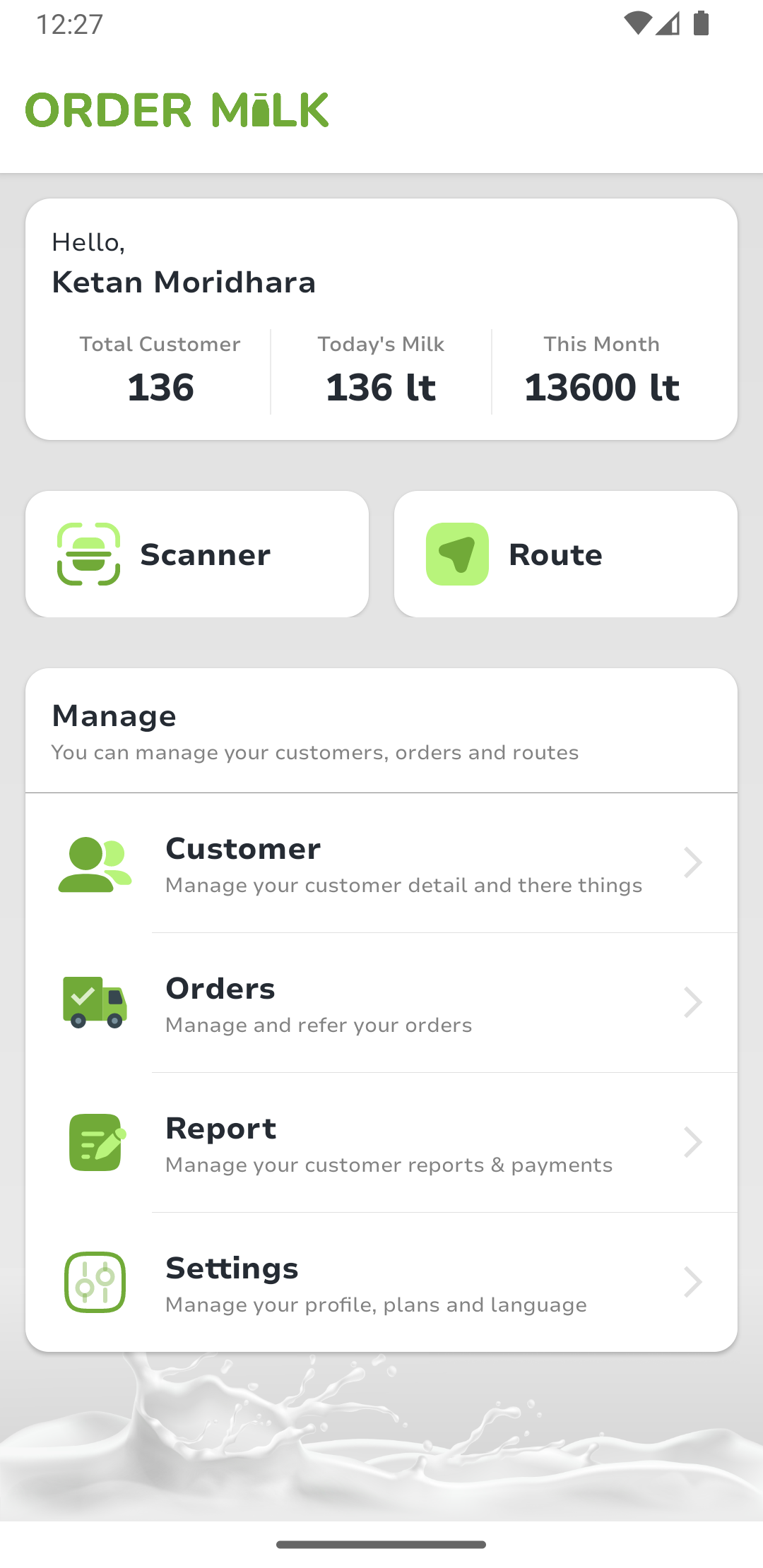This screenshot has height=1568, width=763.
Task: Open the Customer management row
Action: (381, 863)
